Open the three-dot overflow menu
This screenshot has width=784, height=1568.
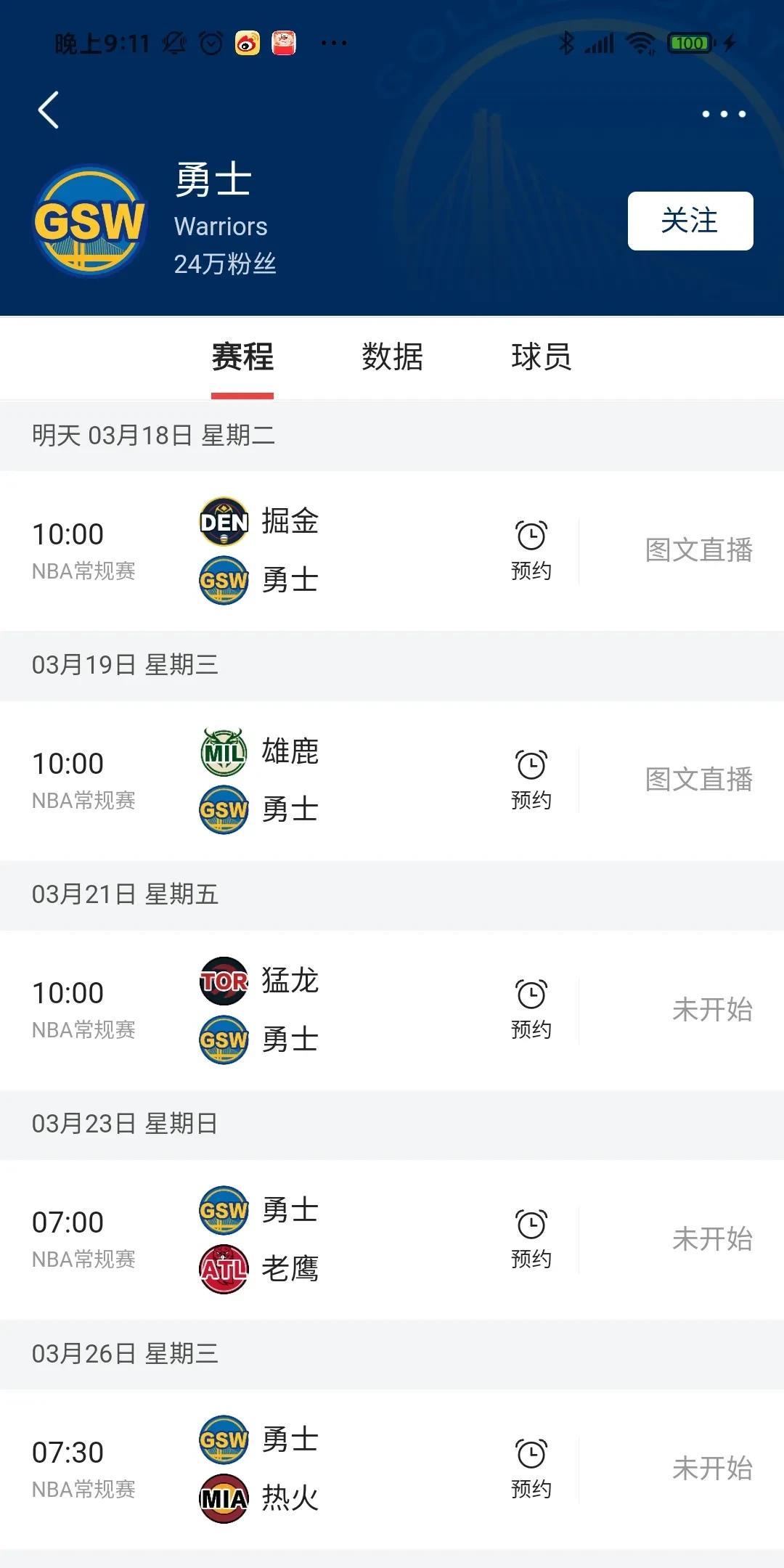(x=723, y=114)
